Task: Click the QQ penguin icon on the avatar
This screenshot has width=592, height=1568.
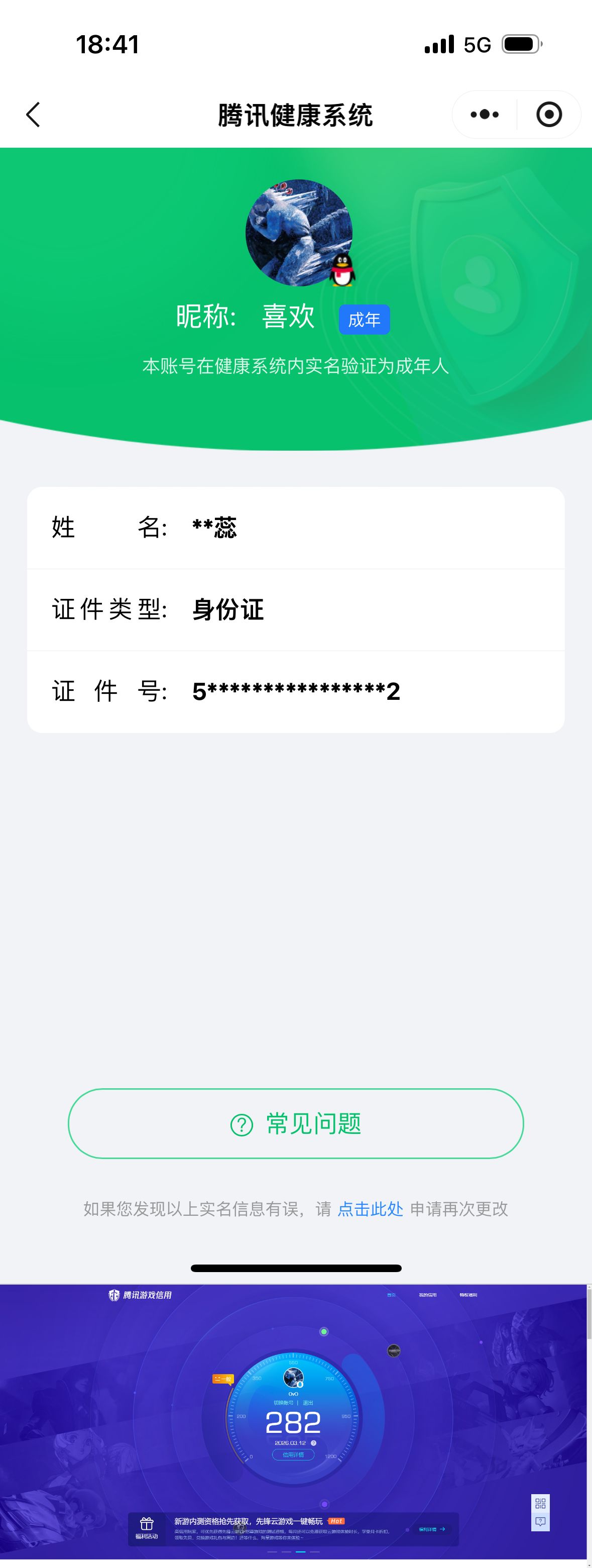Action: (x=342, y=270)
